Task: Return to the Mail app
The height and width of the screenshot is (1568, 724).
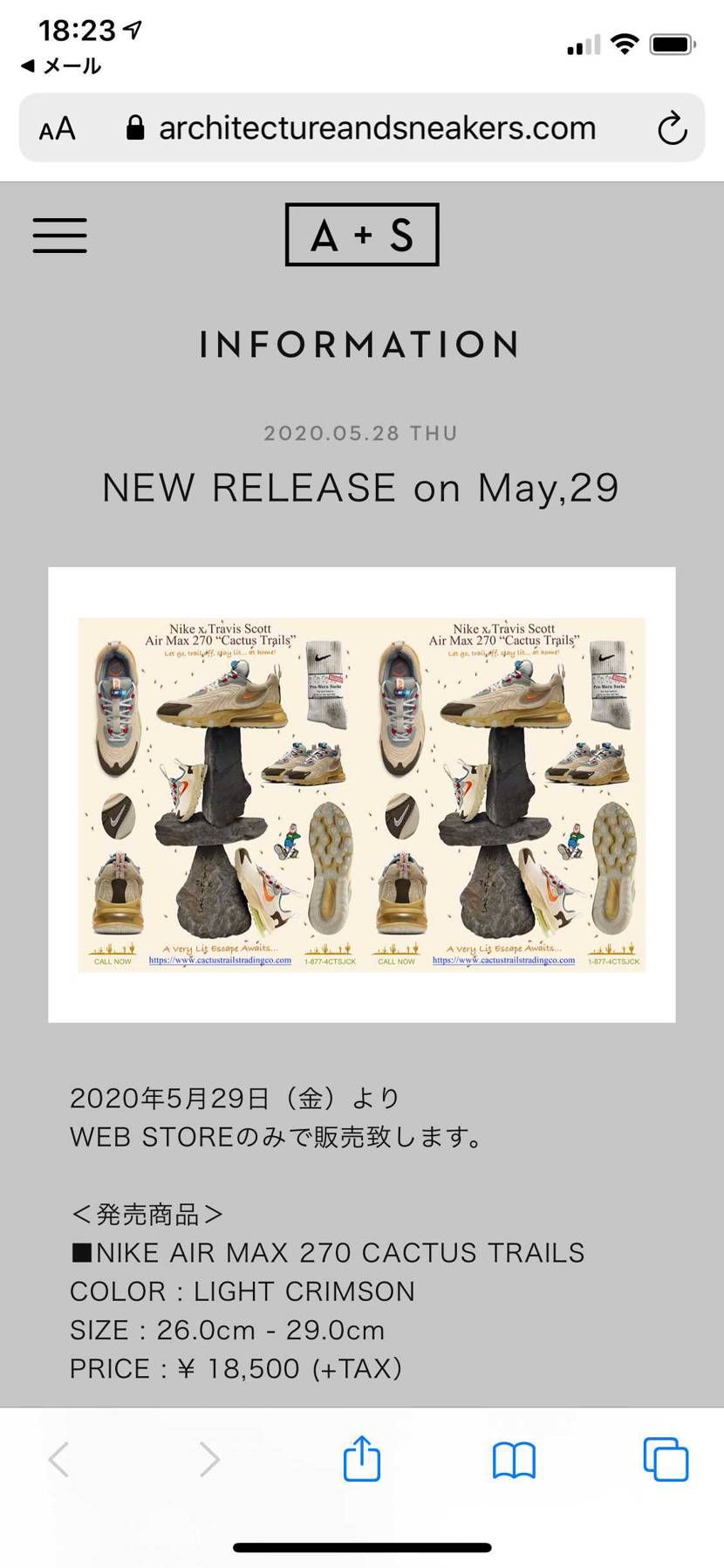Action: click(x=61, y=65)
